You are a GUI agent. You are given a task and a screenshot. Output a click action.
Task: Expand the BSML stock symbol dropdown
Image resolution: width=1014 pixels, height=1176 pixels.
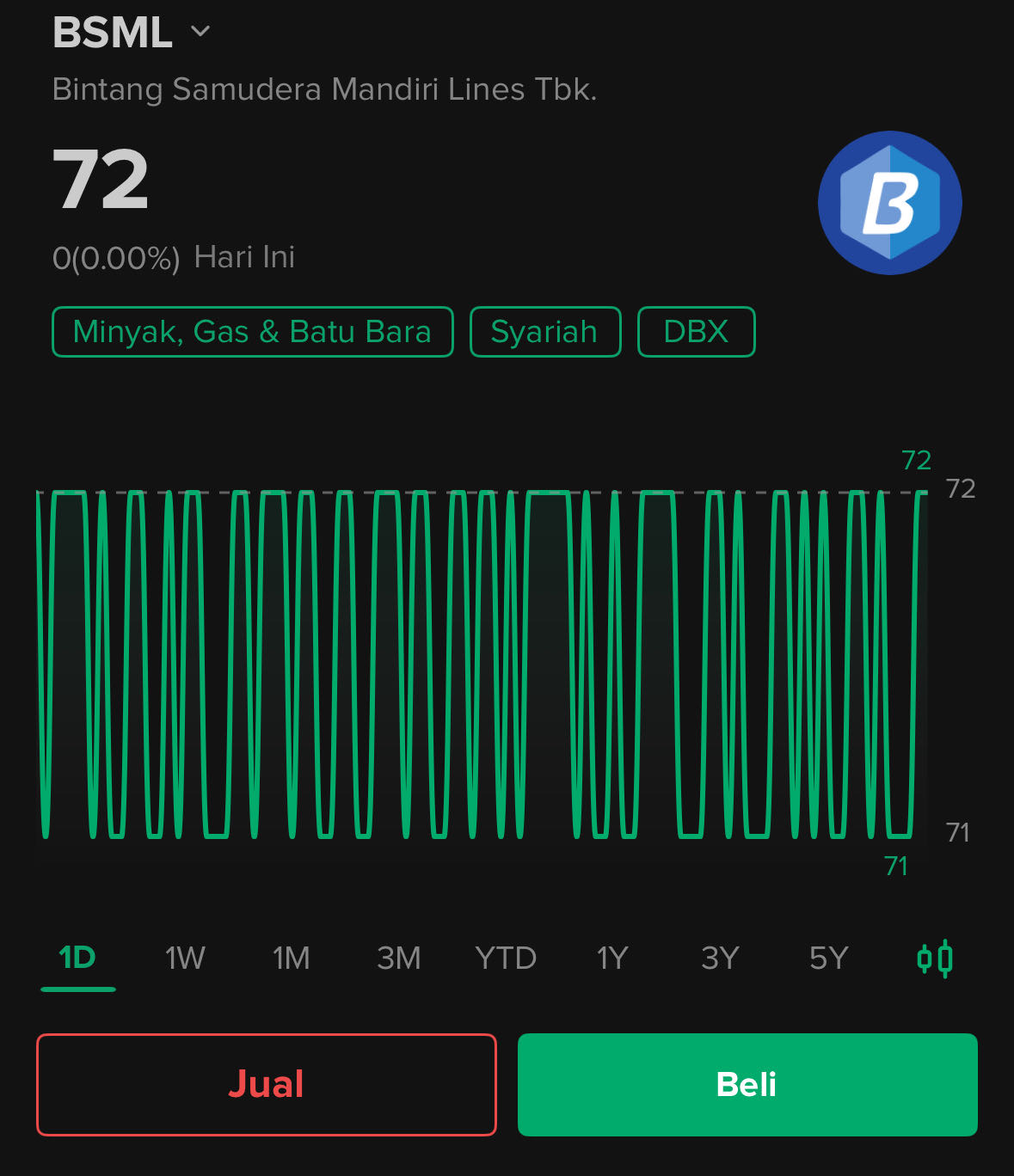click(200, 33)
